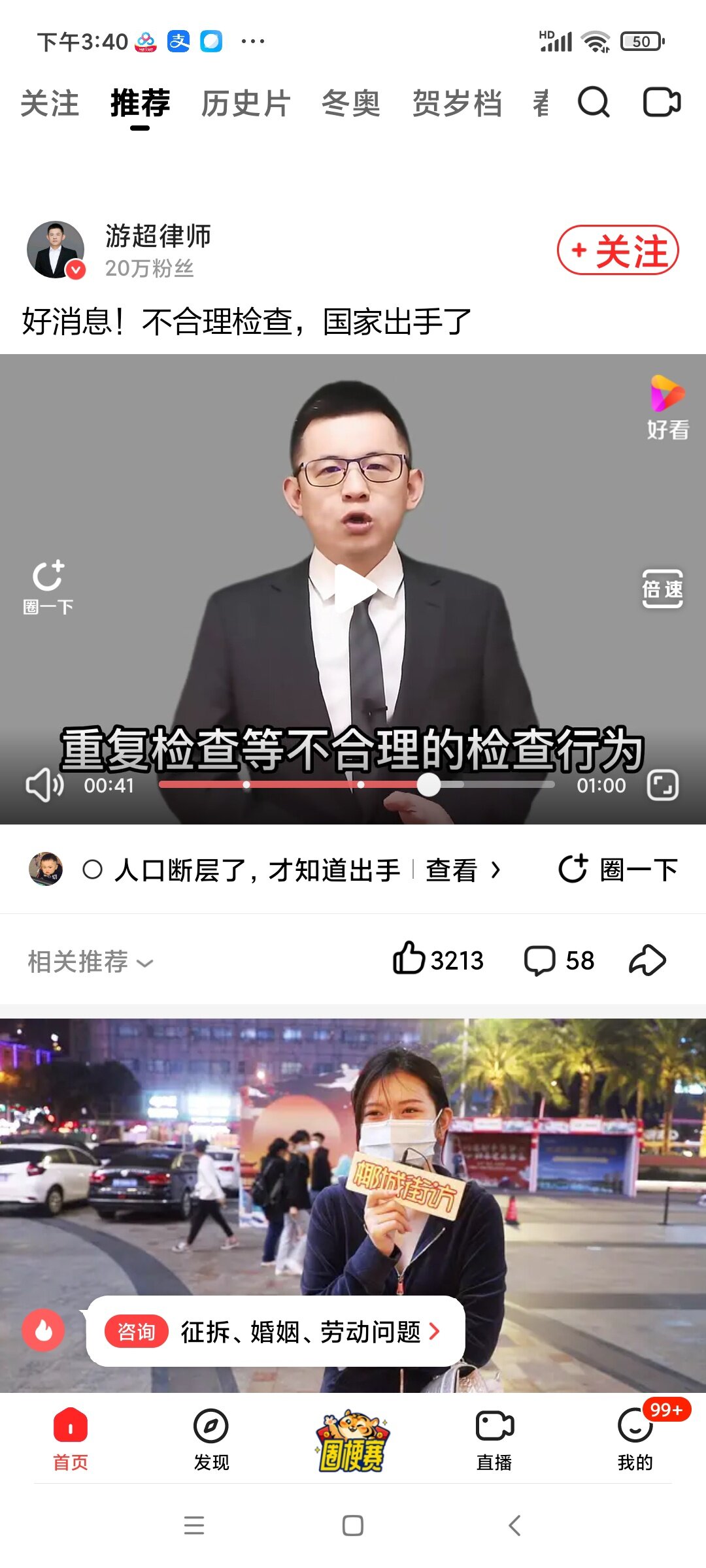Open the search icon in top bar

coord(594,103)
